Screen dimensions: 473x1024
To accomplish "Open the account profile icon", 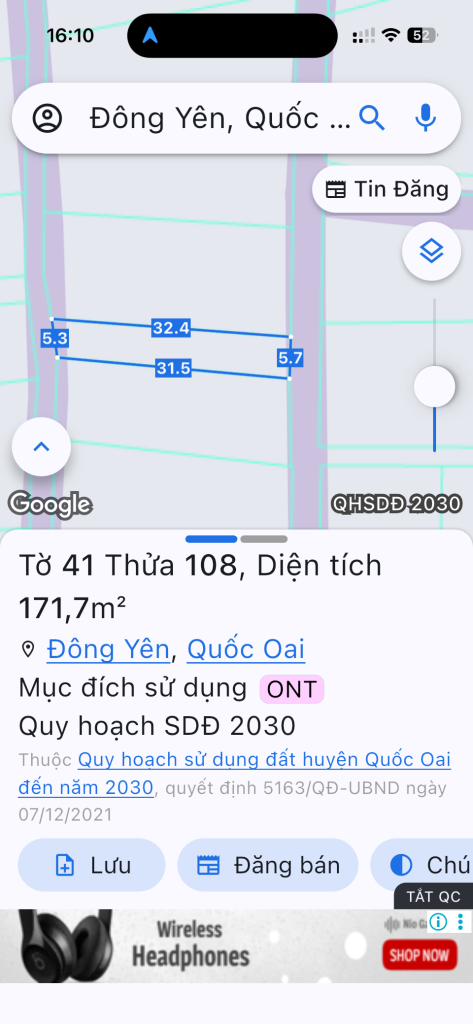I will [47, 118].
